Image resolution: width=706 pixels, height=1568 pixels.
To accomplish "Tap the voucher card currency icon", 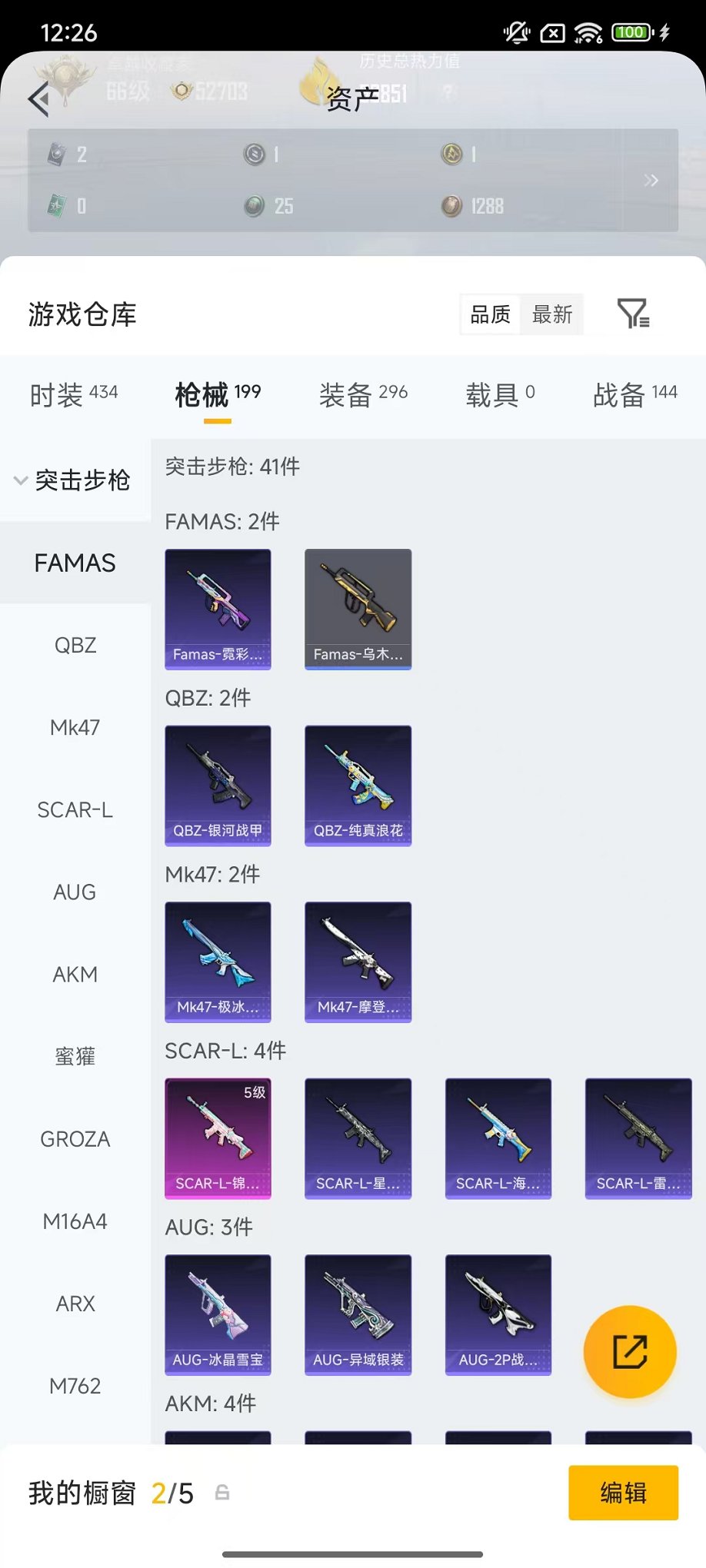I will coord(55,154).
